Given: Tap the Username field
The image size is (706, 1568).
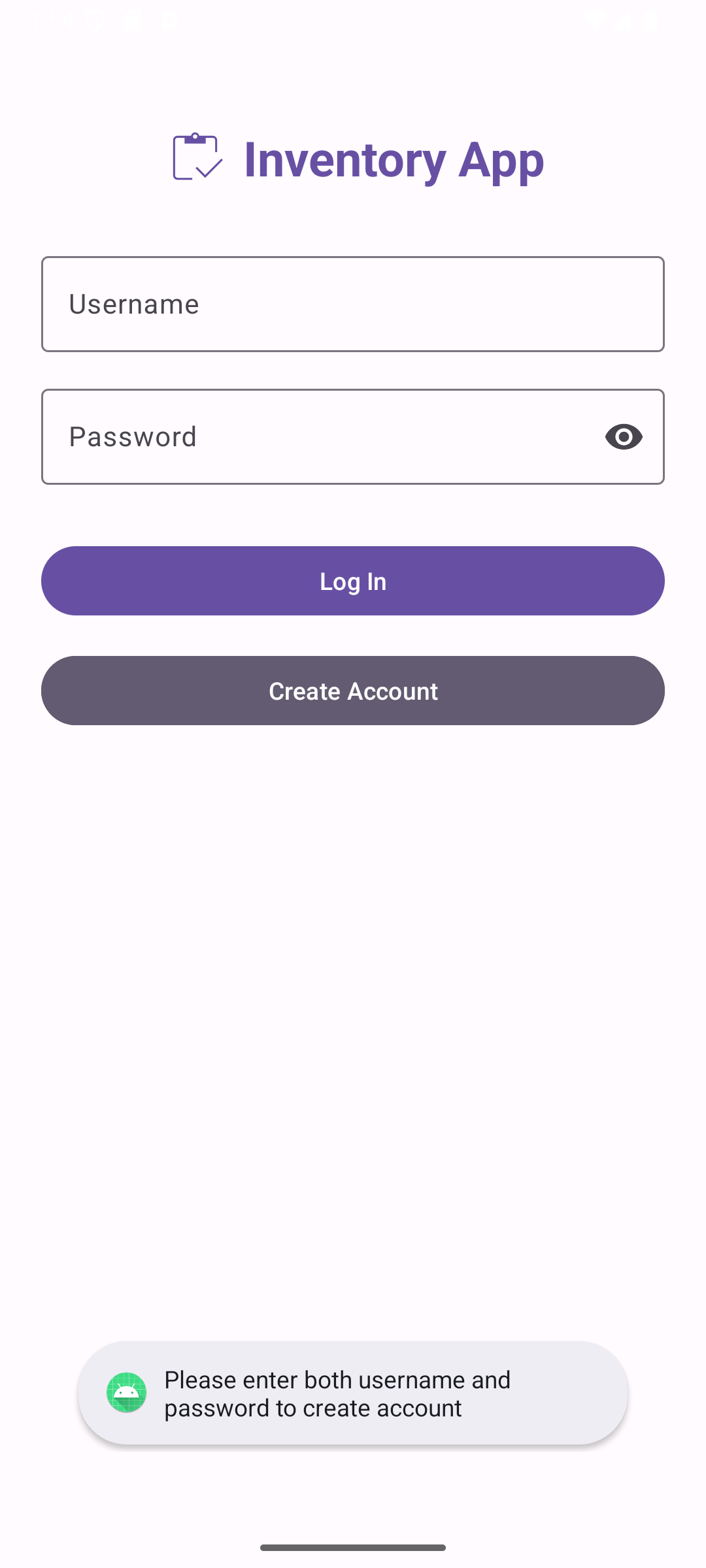Looking at the screenshot, I should (x=353, y=304).
